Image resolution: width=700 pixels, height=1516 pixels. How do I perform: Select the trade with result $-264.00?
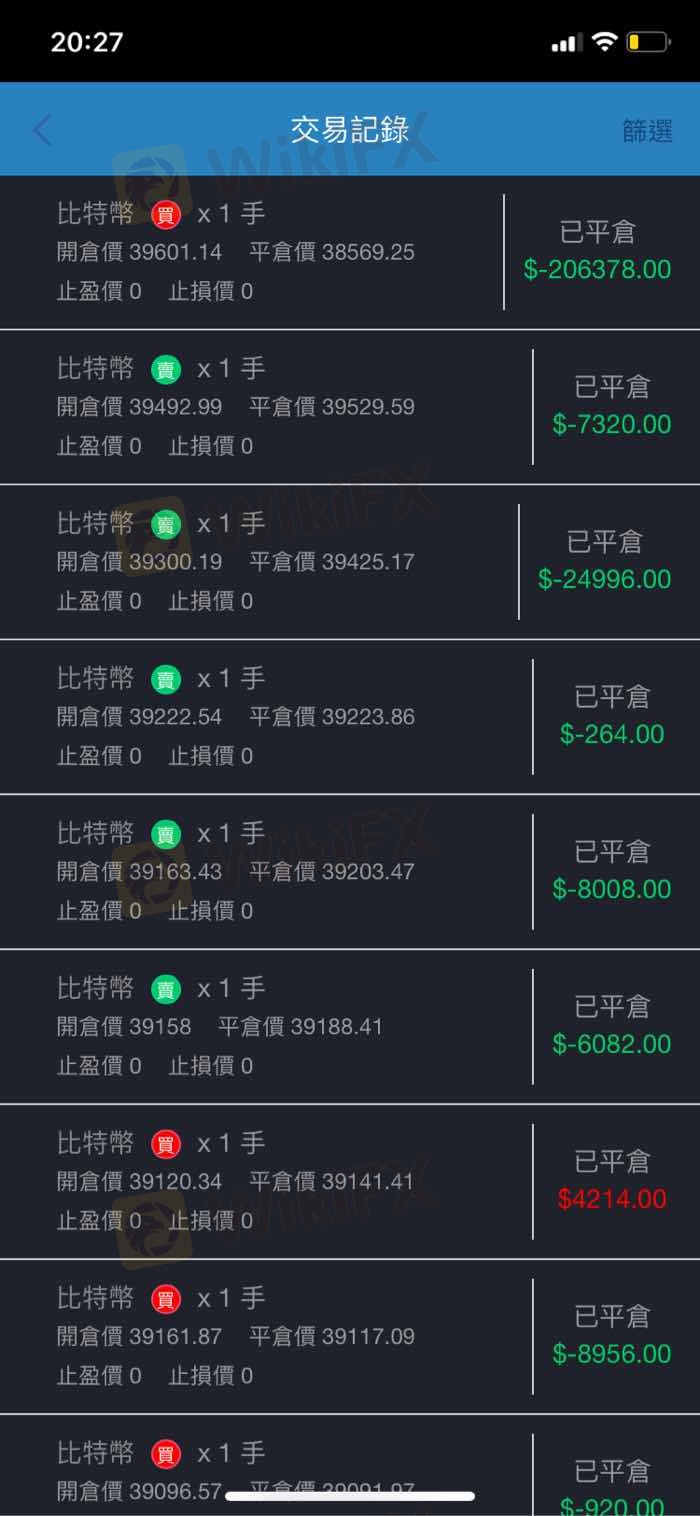point(350,717)
